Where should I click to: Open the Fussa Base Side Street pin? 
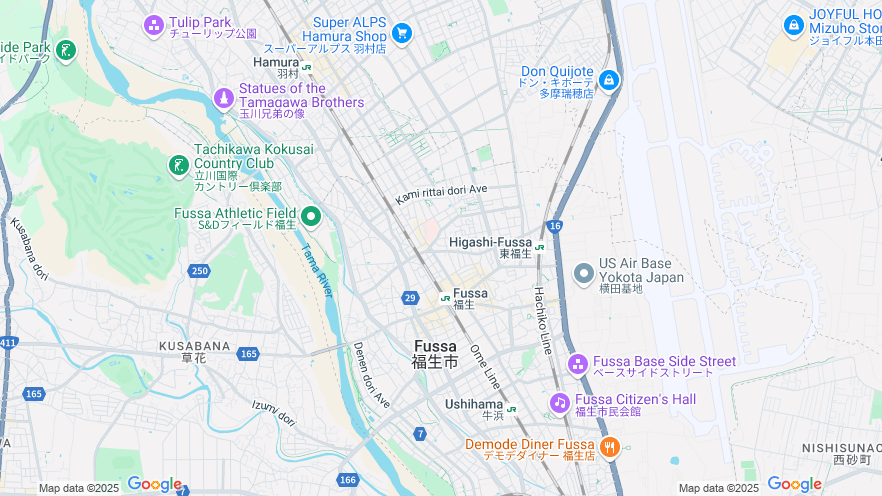tap(578, 364)
